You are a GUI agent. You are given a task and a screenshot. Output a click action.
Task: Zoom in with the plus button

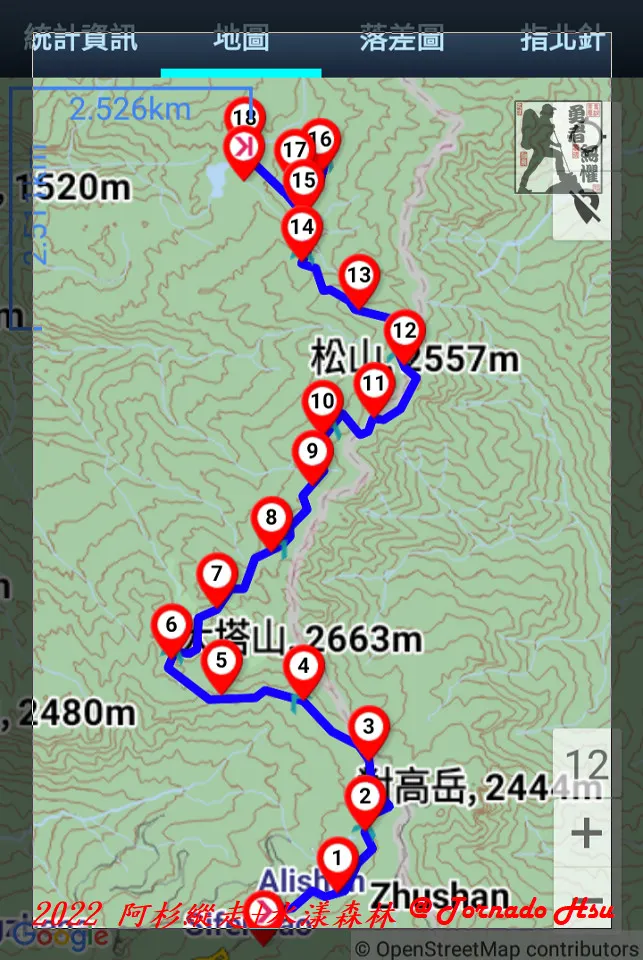[x=585, y=832]
